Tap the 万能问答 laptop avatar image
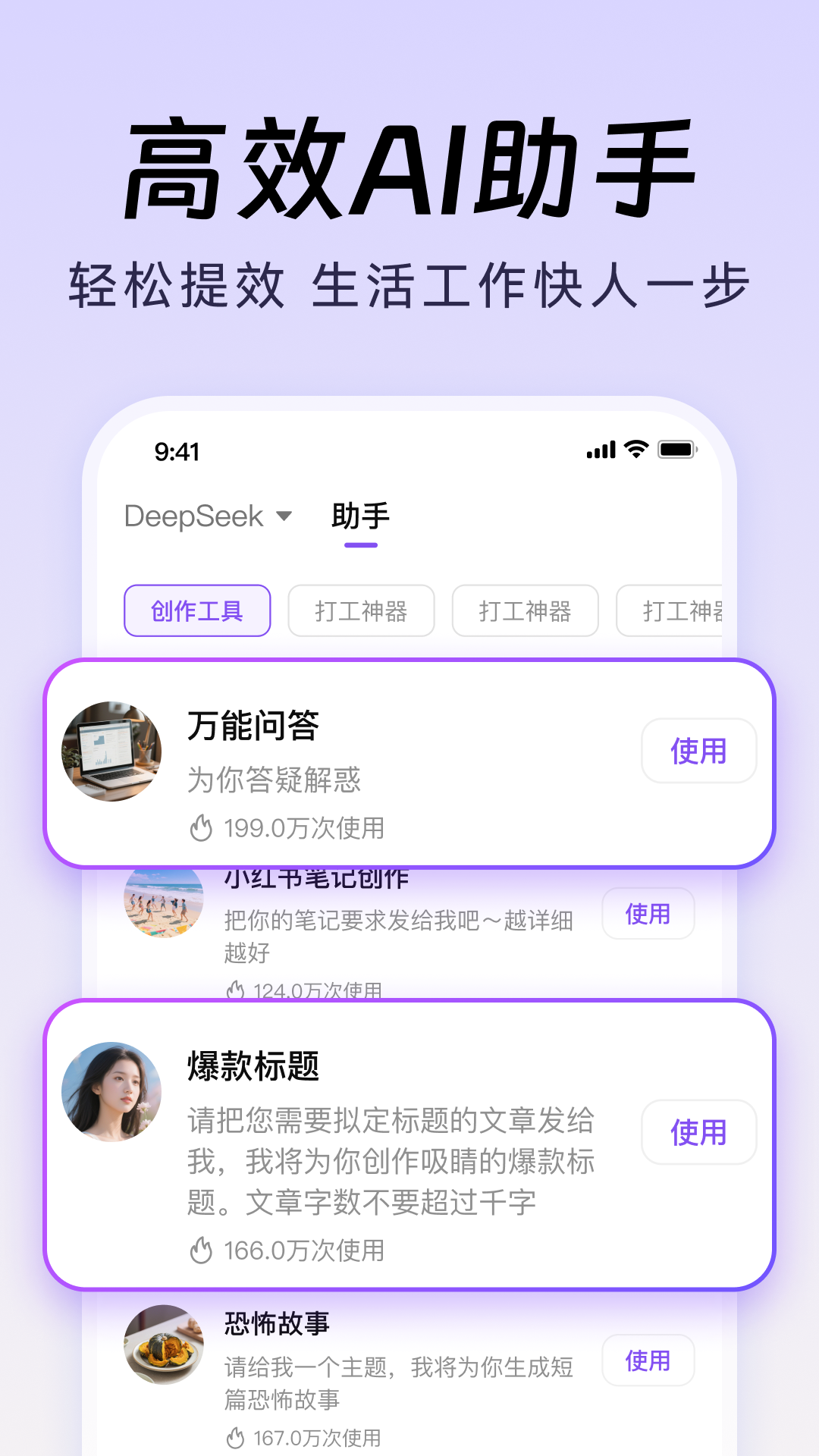 111,750
